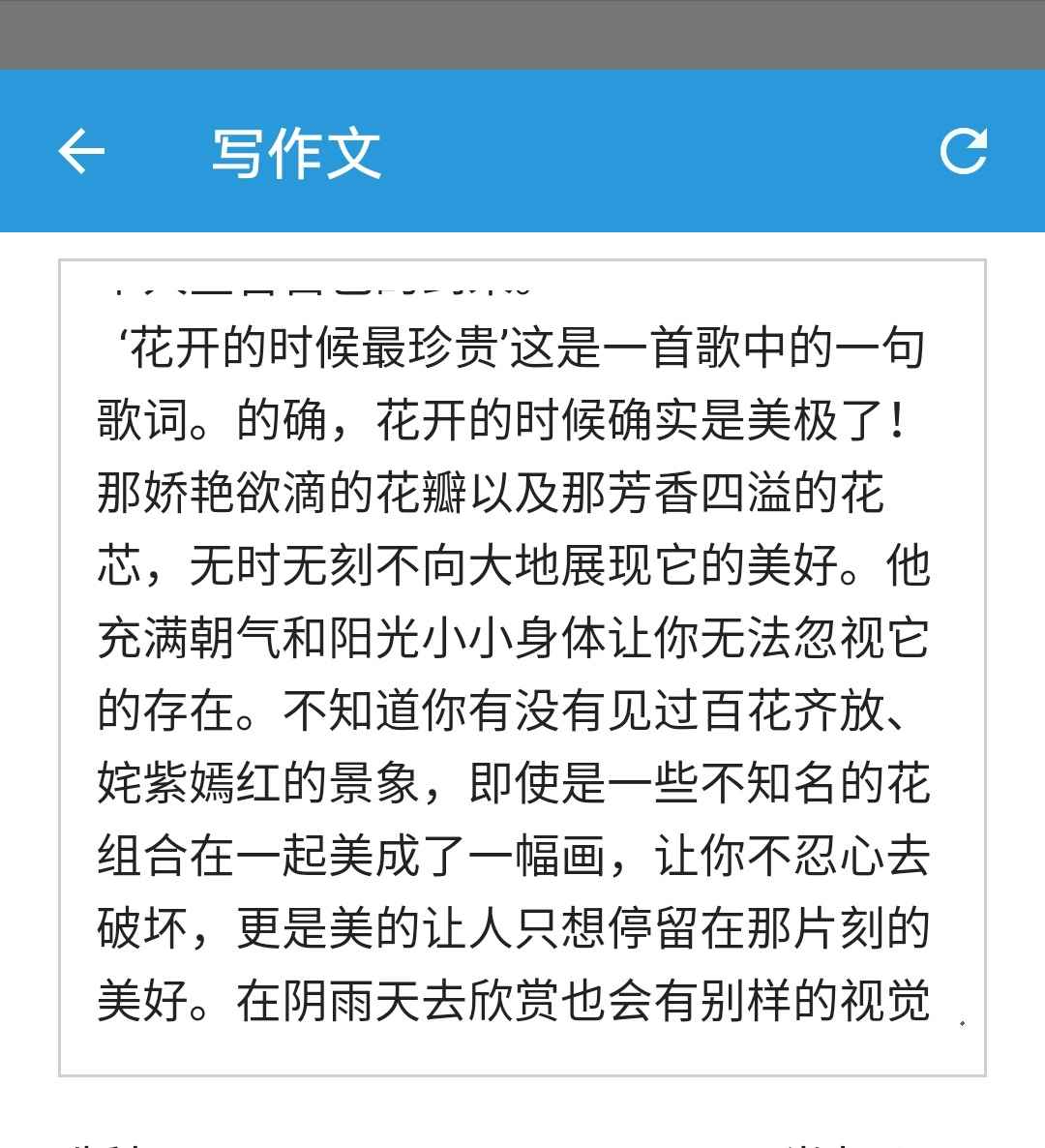1045x1148 pixels.
Task: Tap inside the essay text area
Action: click(x=522, y=668)
